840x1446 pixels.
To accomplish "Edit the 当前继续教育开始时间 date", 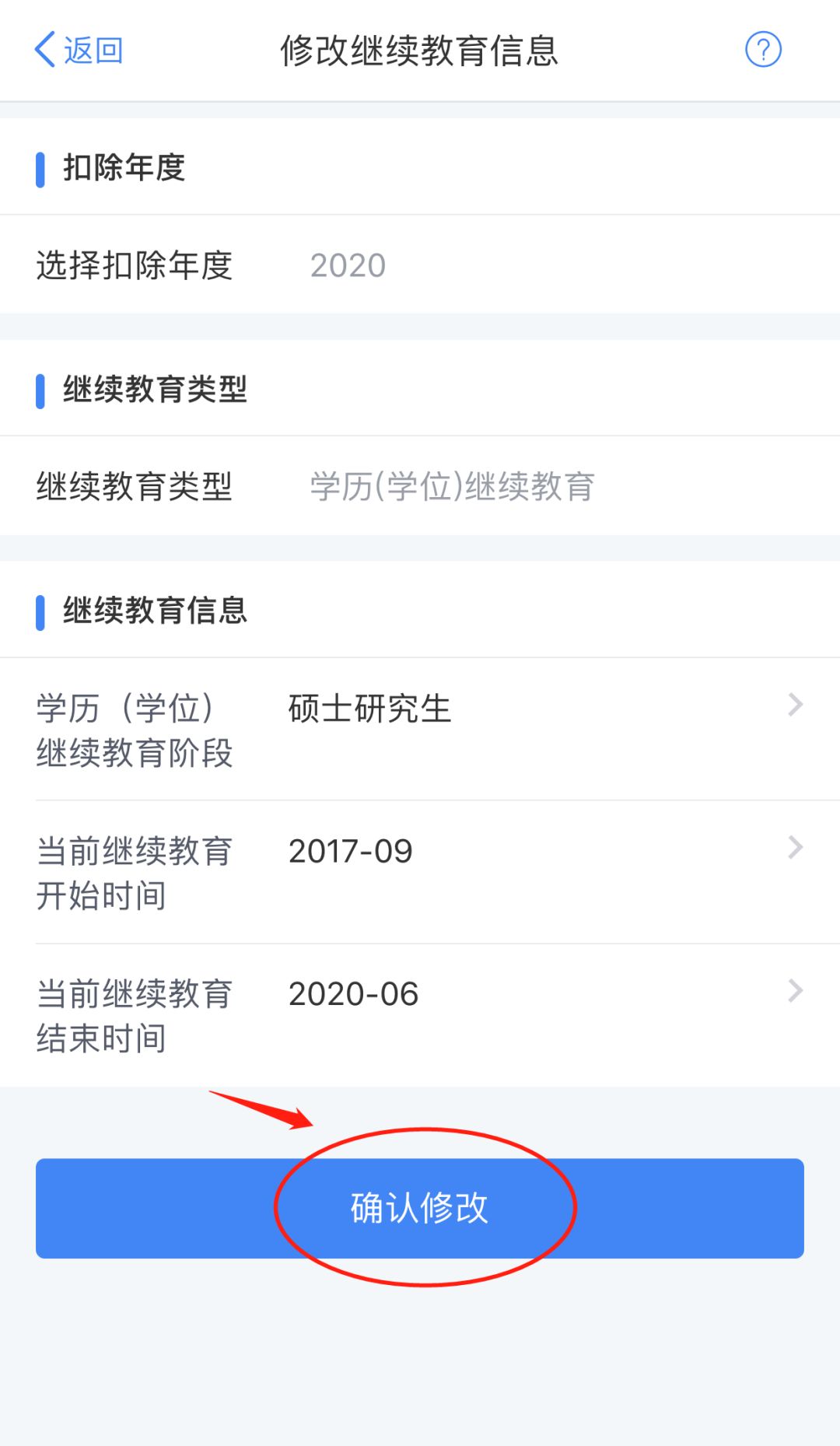I will pyautogui.click(x=420, y=872).
